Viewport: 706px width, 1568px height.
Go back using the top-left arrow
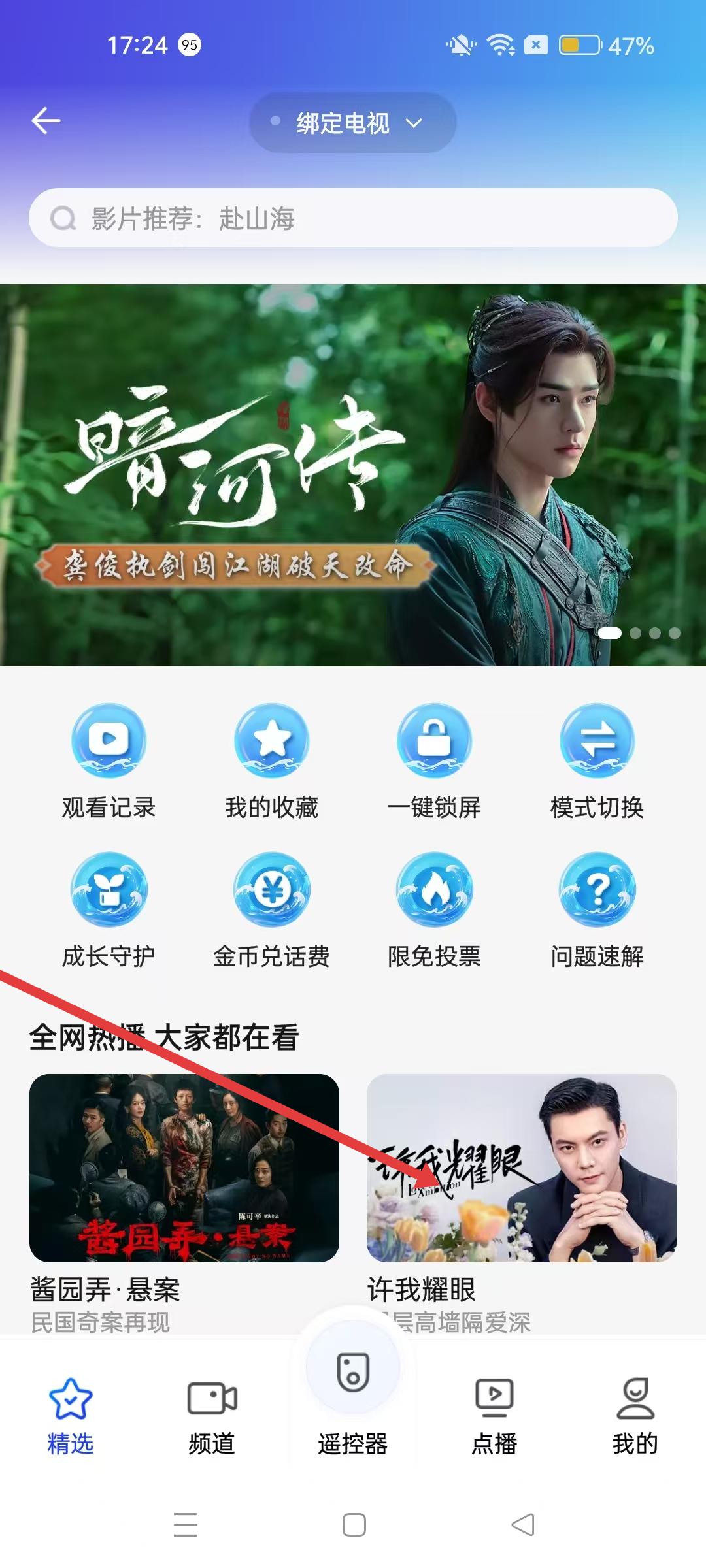(x=46, y=121)
